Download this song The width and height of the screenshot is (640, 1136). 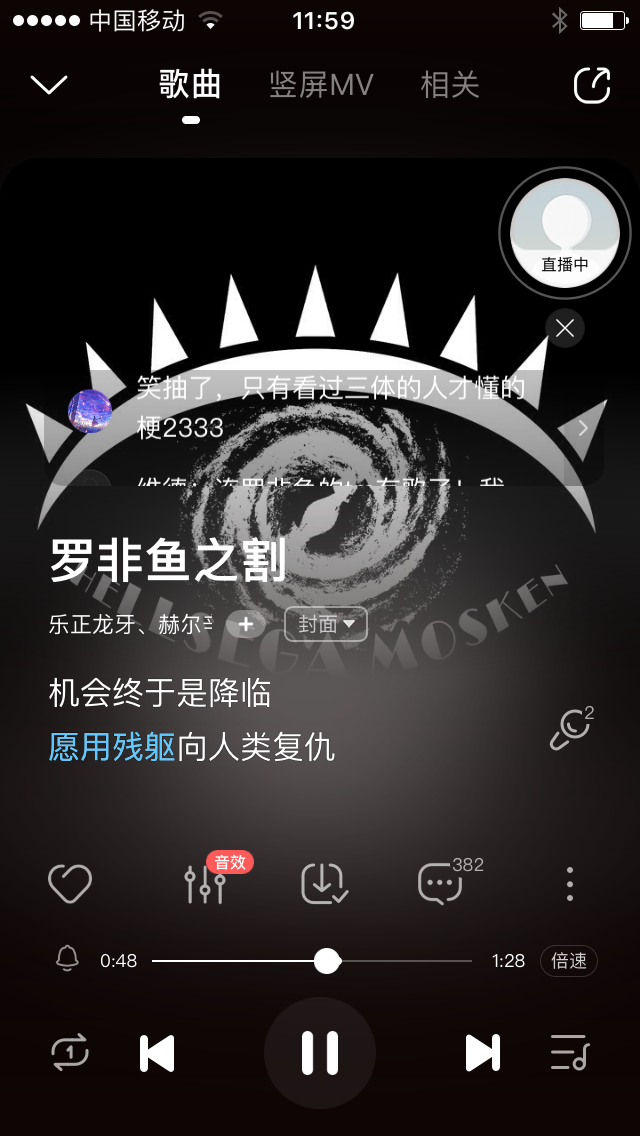[x=324, y=884]
